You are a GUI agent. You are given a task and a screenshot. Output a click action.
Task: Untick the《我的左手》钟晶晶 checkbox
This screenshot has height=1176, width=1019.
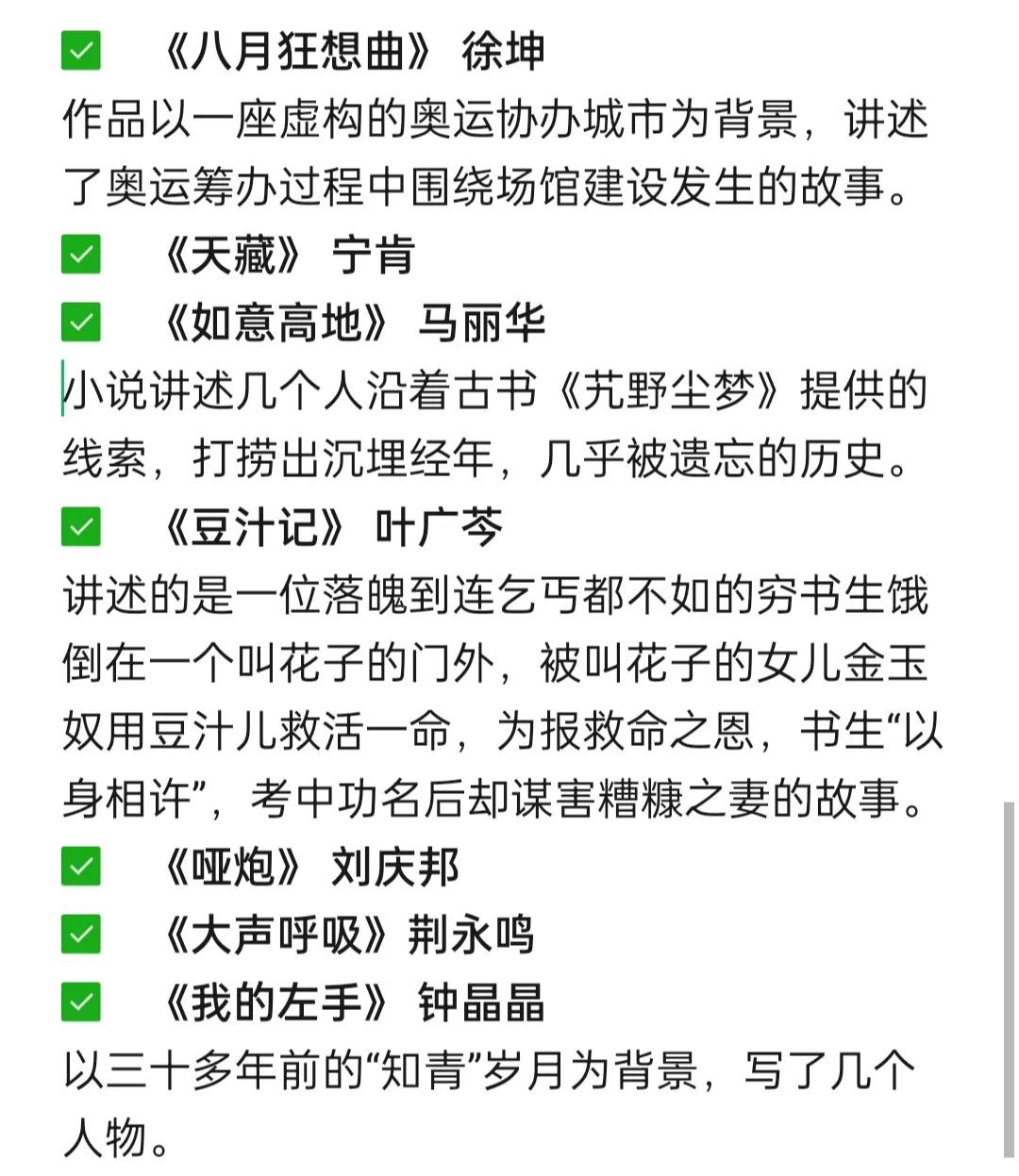pos(80,1002)
